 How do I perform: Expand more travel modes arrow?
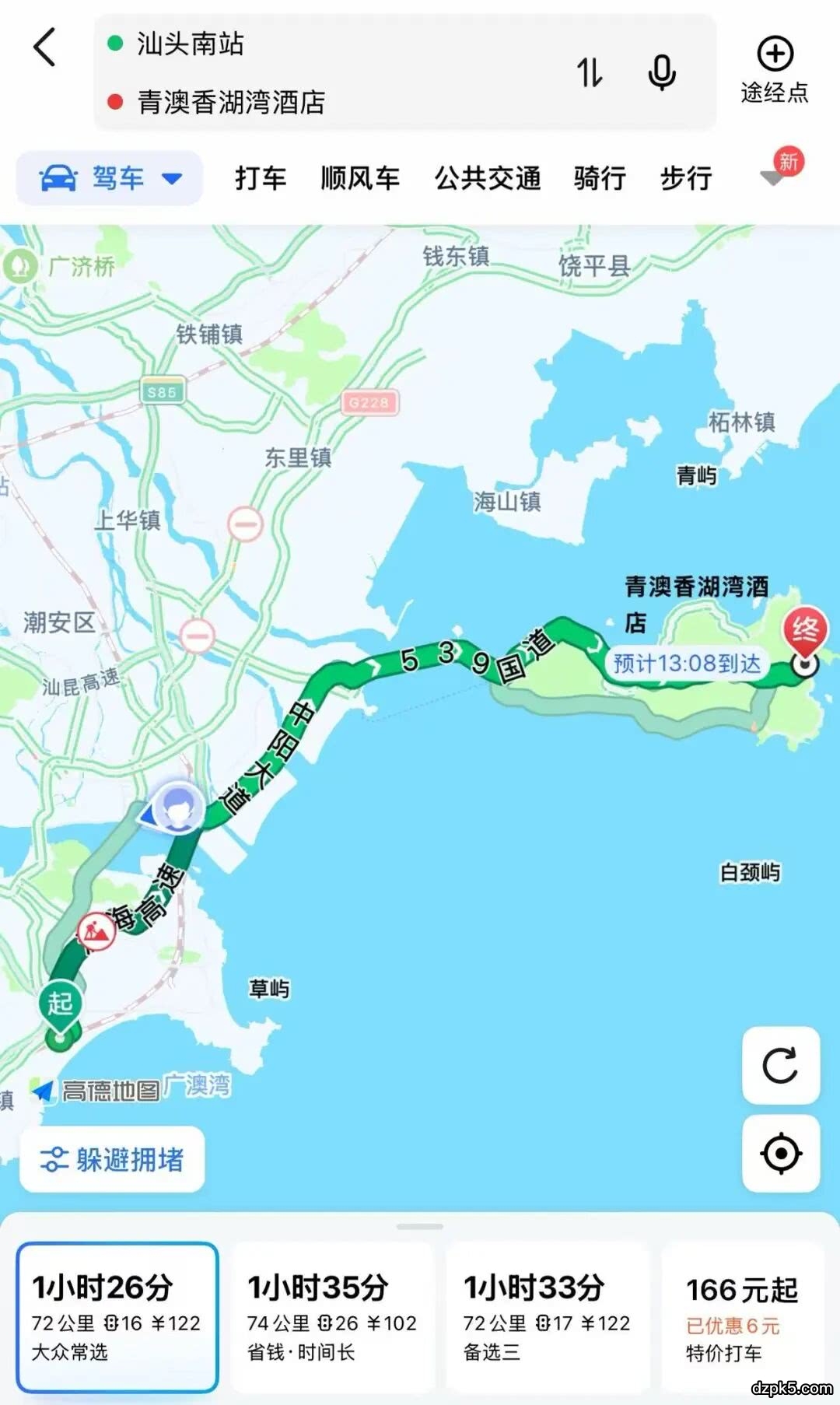point(772,178)
